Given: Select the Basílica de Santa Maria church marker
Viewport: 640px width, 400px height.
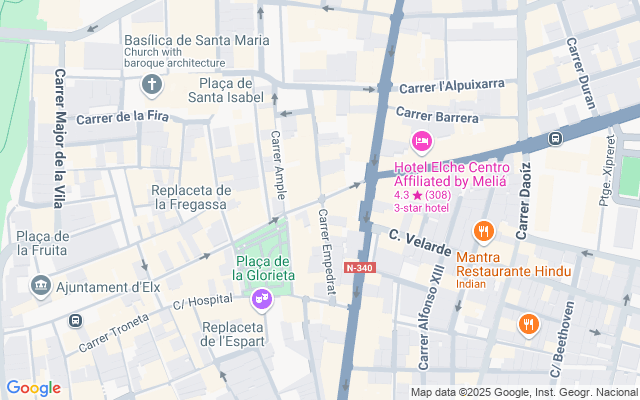Looking at the screenshot, I should click(x=152, y=84).
